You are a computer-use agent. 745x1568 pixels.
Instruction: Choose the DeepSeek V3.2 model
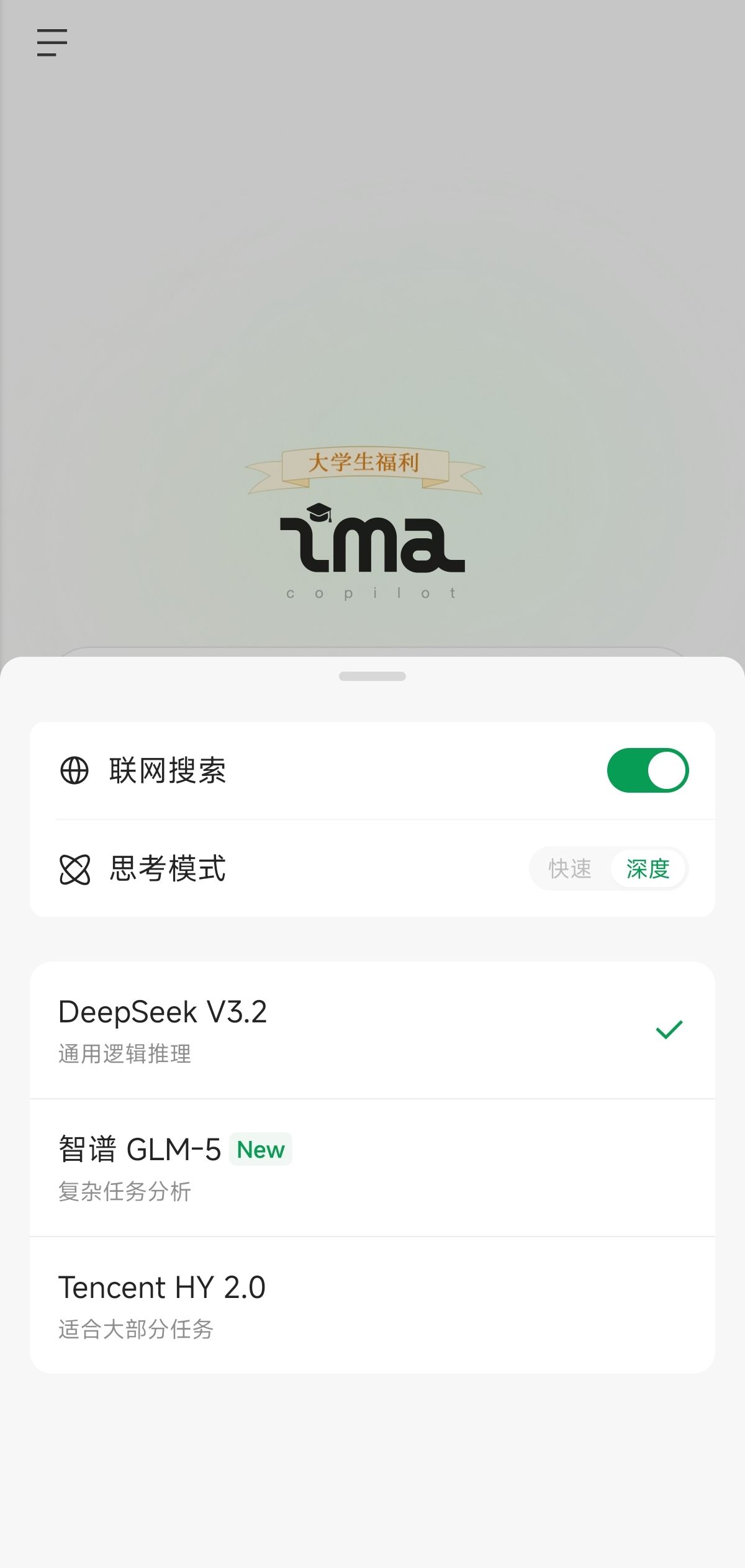(372, 1030)
